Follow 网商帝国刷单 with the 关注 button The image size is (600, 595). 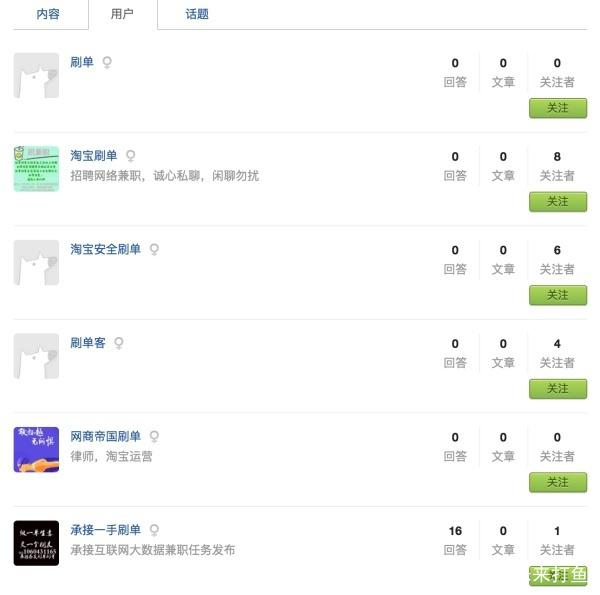(557, 482)
